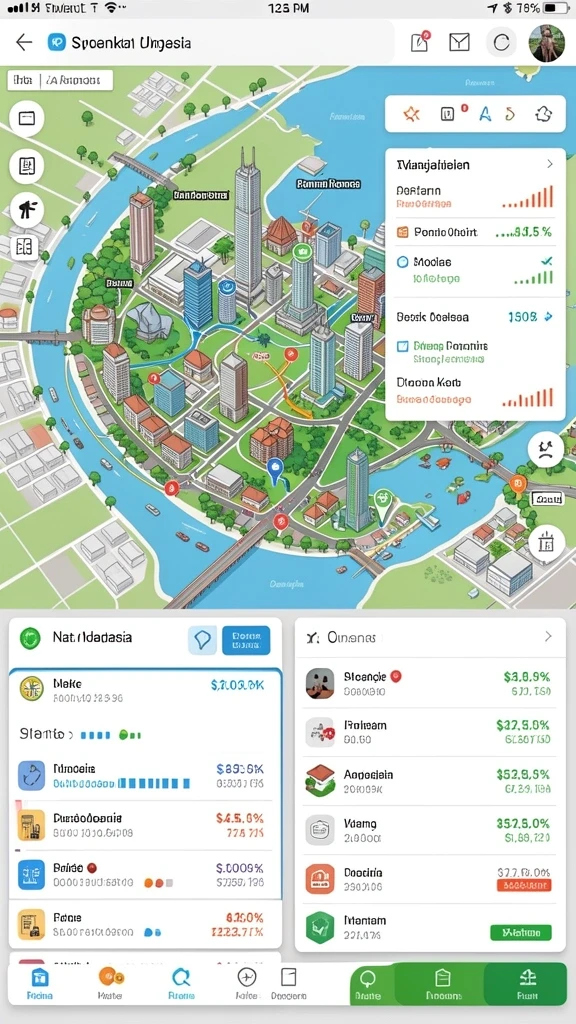Open the Agoodeia house row

(x=430, y=781)
